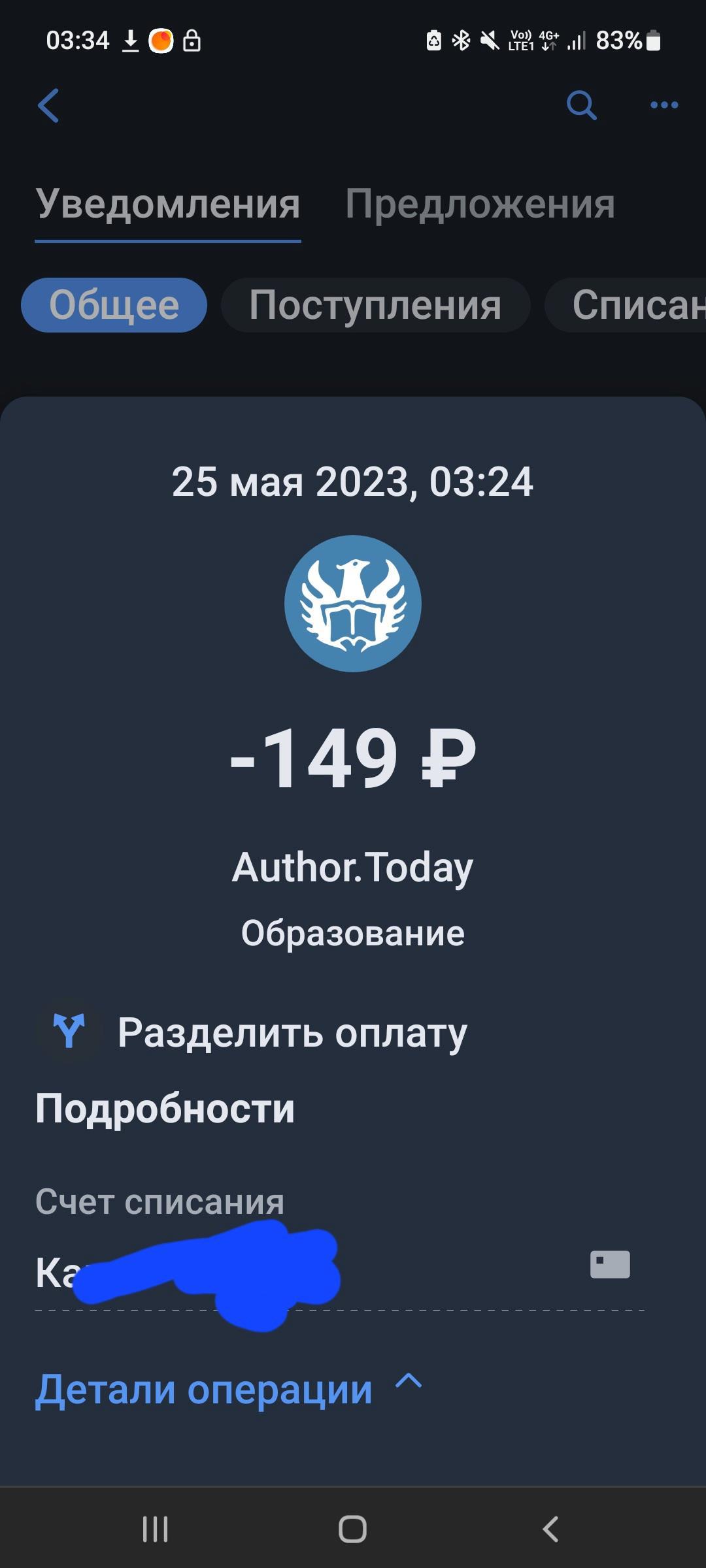Open recent apps from navigation bar

(x=156, y=1529)
